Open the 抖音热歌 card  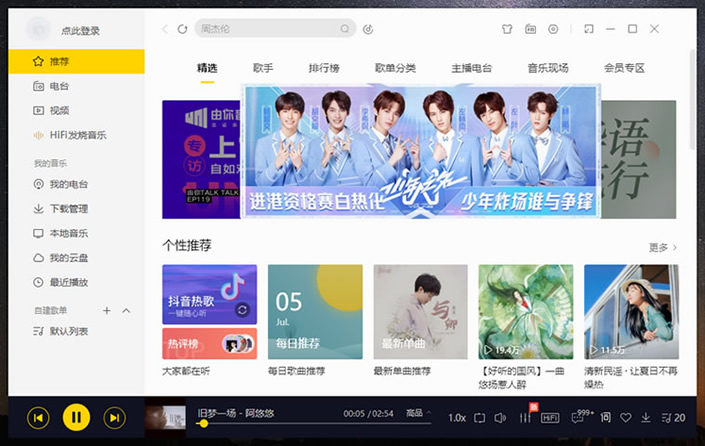(209, 294)
